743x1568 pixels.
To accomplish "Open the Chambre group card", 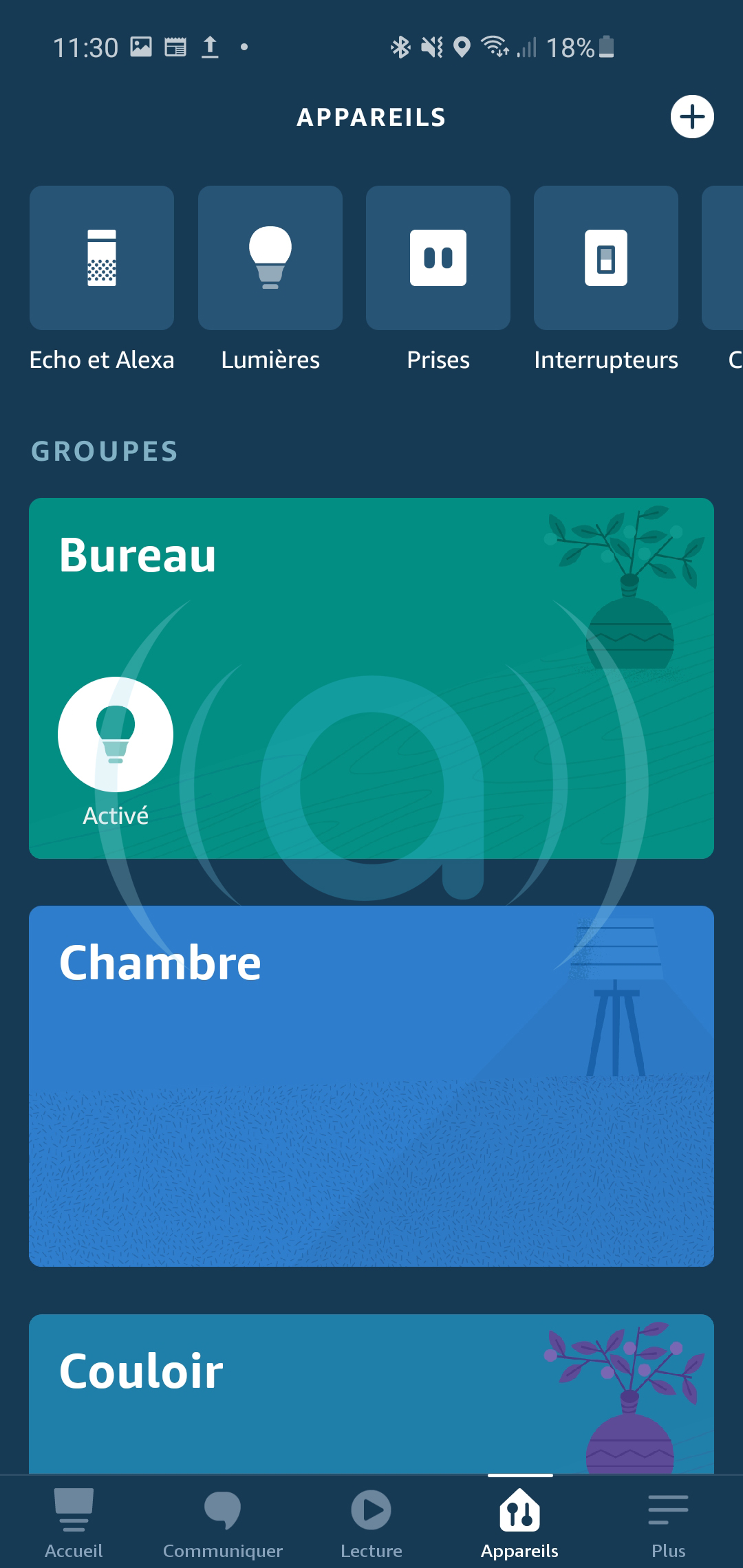I will (x=371, y=1086).
